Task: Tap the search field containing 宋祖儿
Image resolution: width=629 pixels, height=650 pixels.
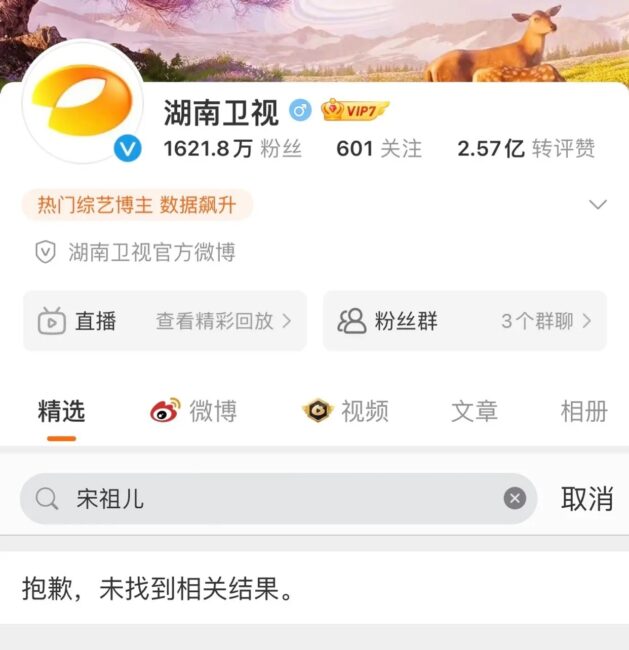Action: (270, 499)
